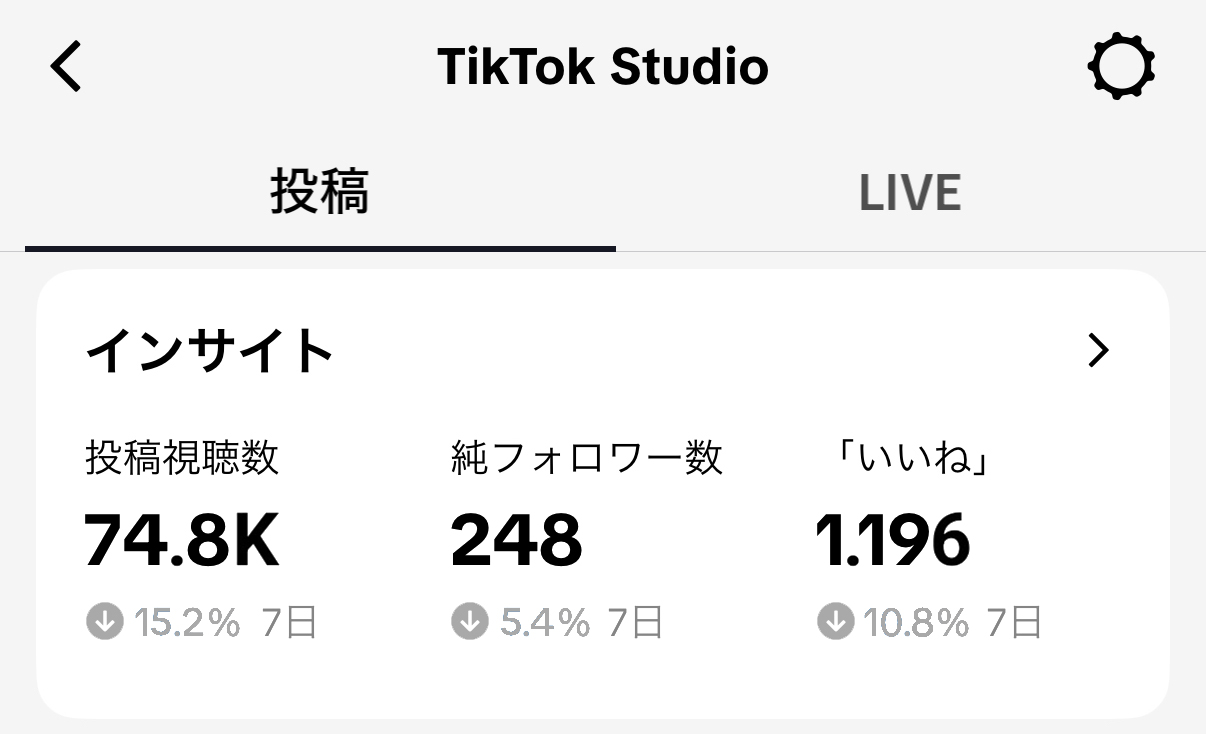Switch to the 投稿 tab
This screenshot has width=1206, height=736.
320,192
